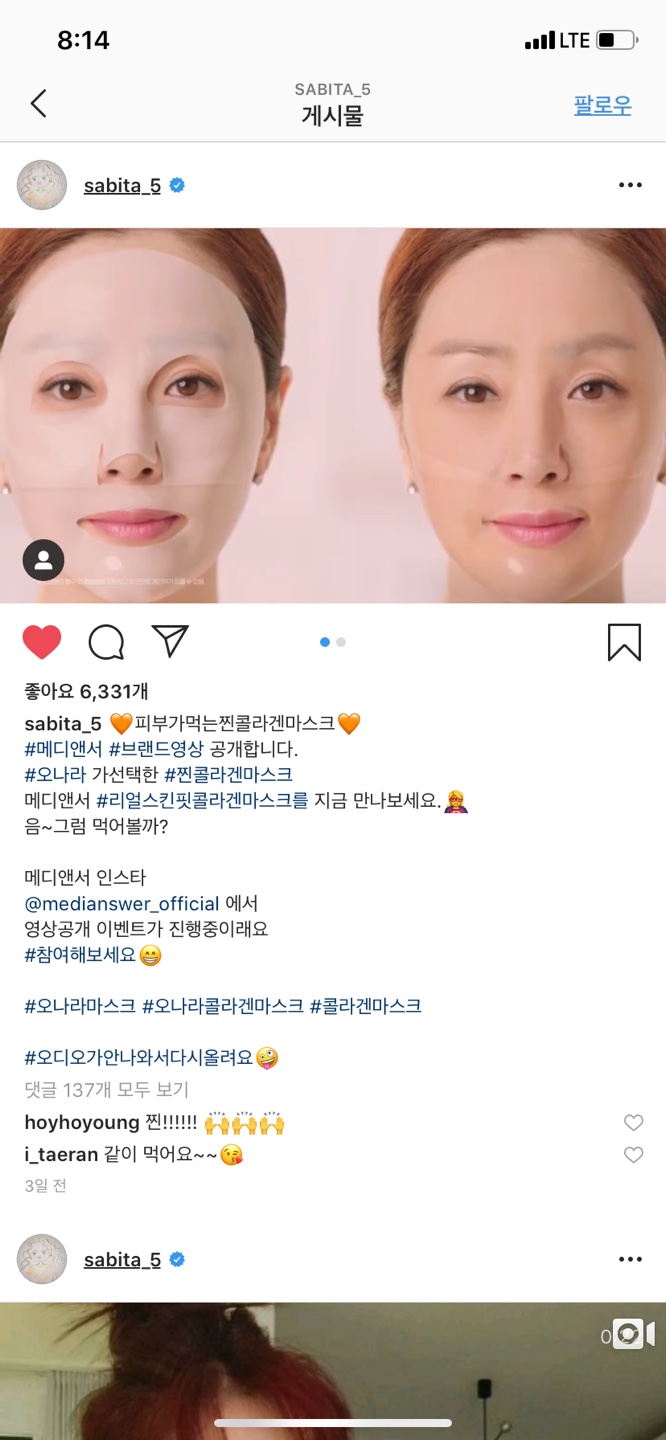
Task: Unlike the post with the red heart
Action: click(42, 642)
